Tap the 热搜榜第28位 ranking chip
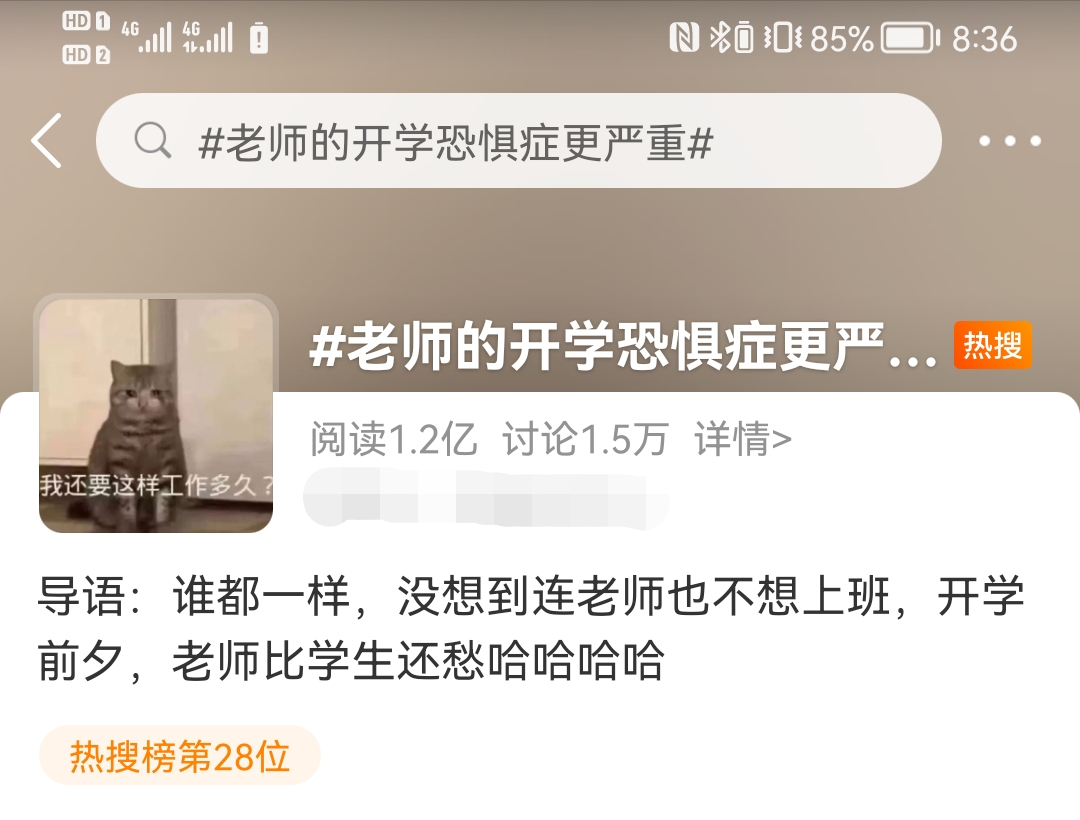 (x=180, y=756)
